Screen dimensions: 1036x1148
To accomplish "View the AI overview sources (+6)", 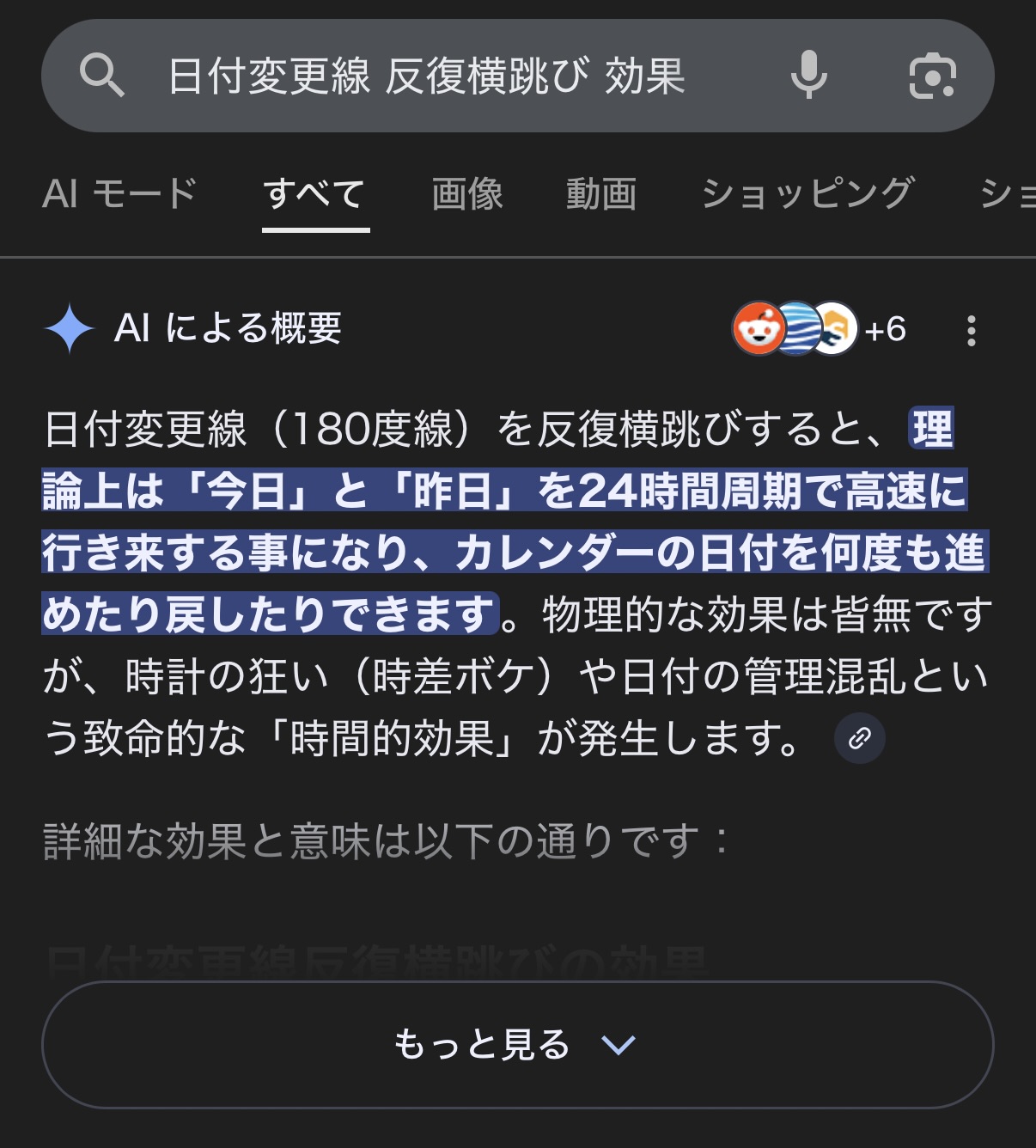I will (819, 328).
